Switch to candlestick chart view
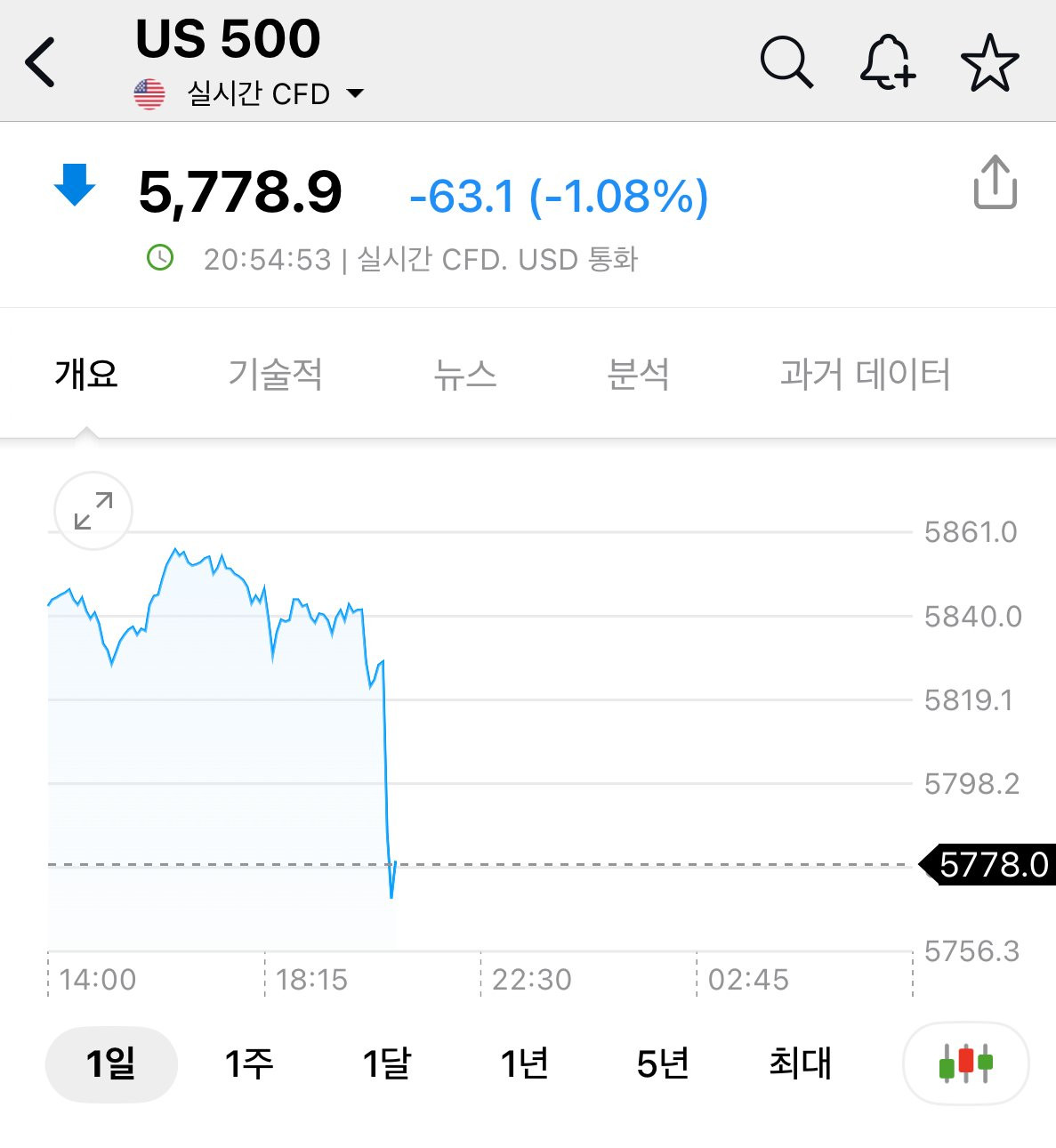The image size is (1056, 1148). coord(965,1063)
